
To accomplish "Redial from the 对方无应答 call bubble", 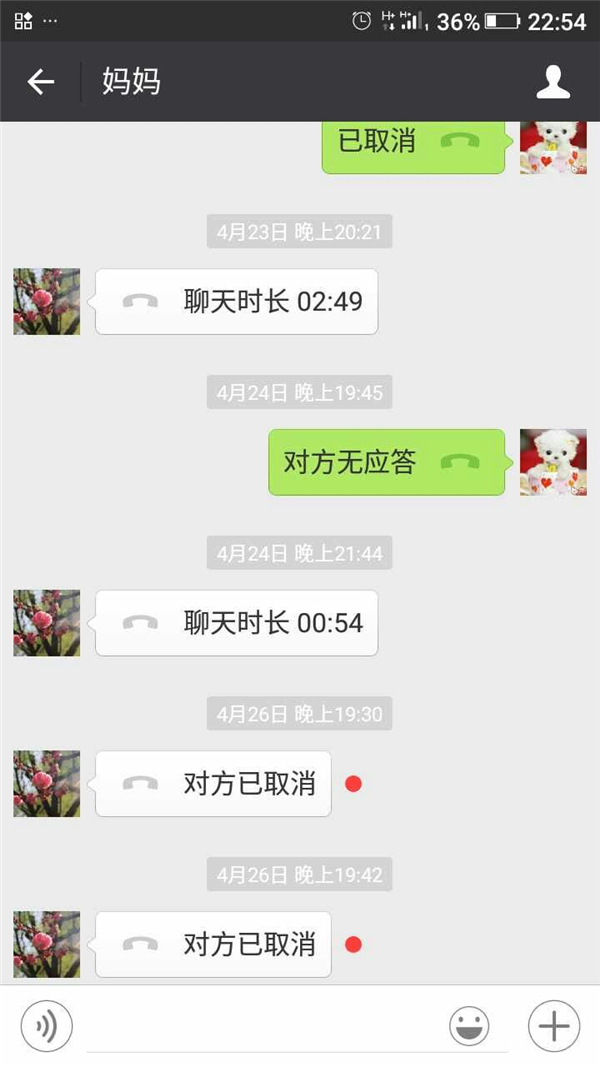I will coord(386,462).
